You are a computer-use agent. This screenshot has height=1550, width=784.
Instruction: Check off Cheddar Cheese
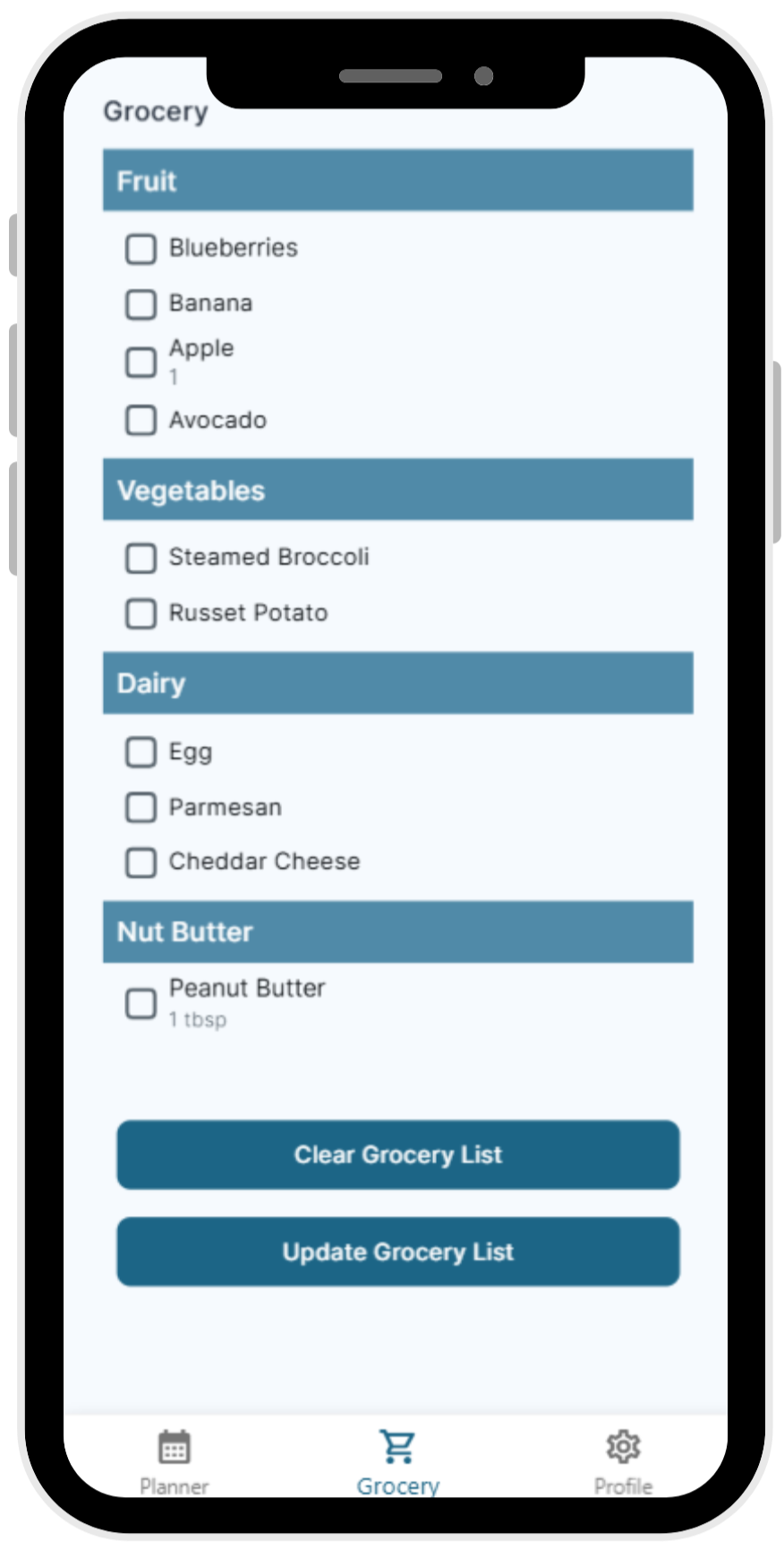click(141, 862)
